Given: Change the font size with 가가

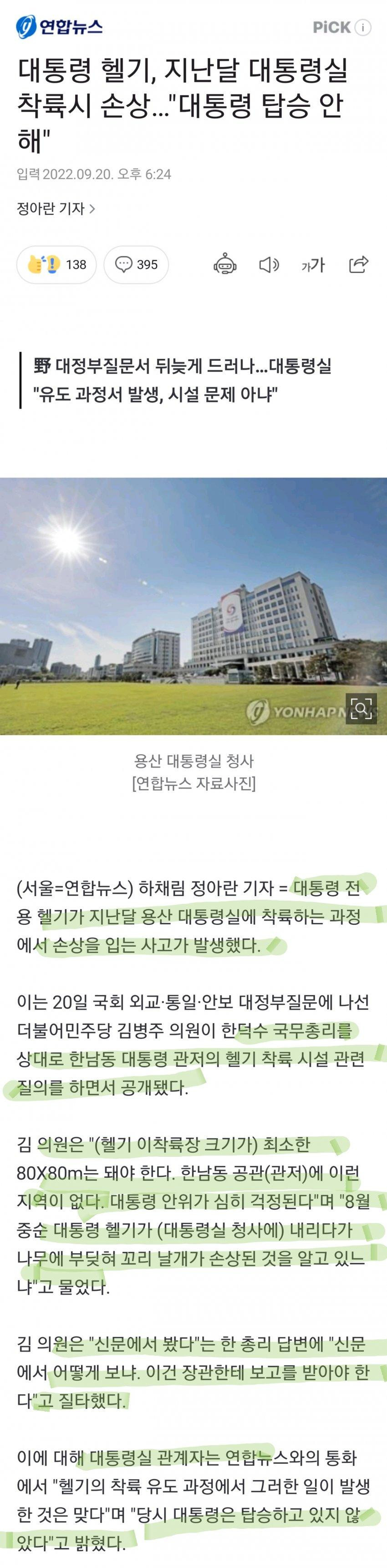Looking at the screenshot, I should pos(313,265).
